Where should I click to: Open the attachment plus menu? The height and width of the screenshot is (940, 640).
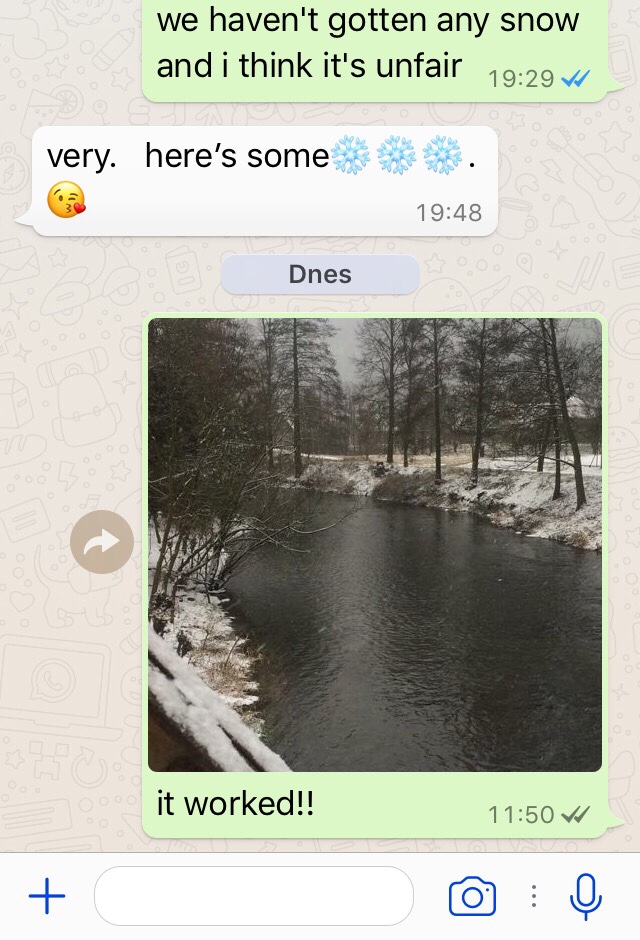click(x=47, y=896)
